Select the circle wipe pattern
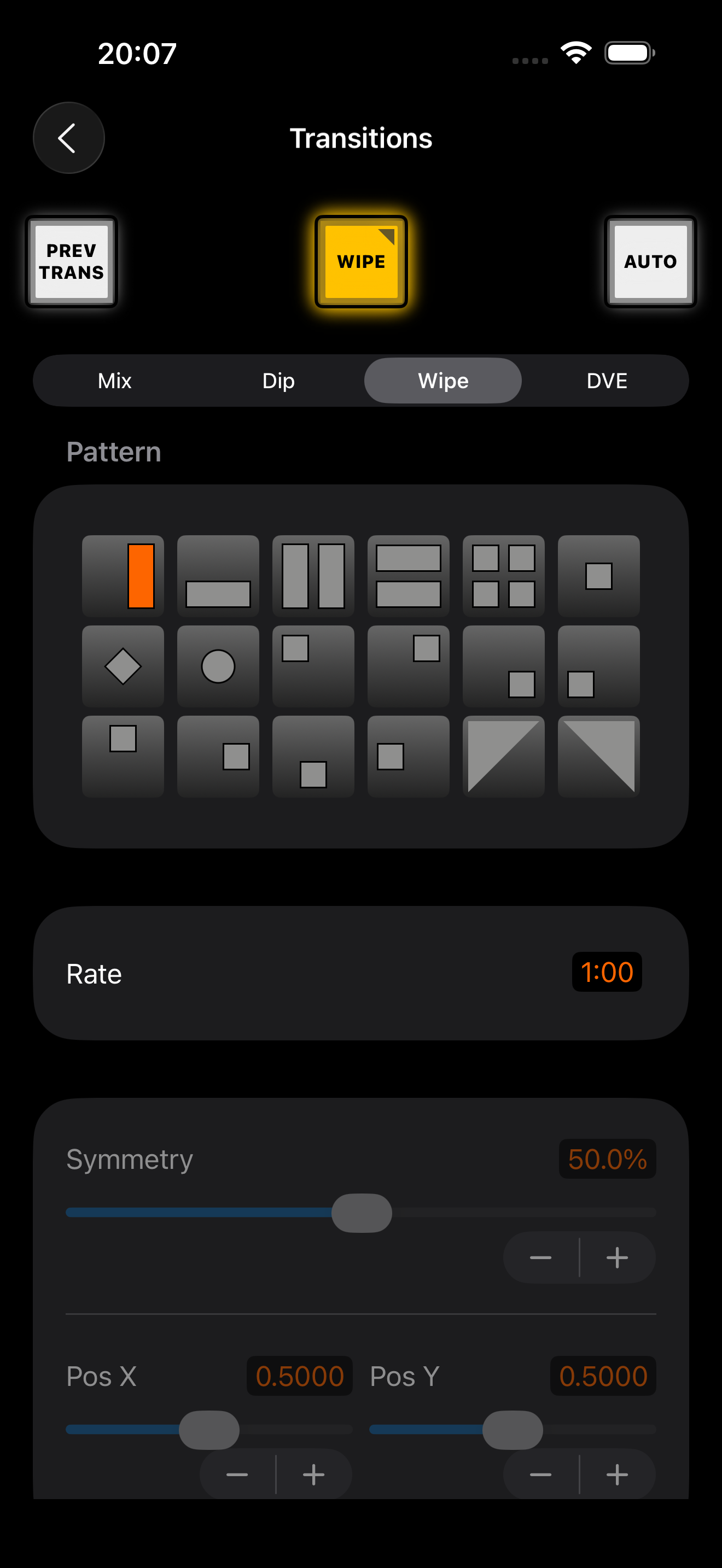The width and height of the screenshot is (722, 1568). (x=218, y=666)
